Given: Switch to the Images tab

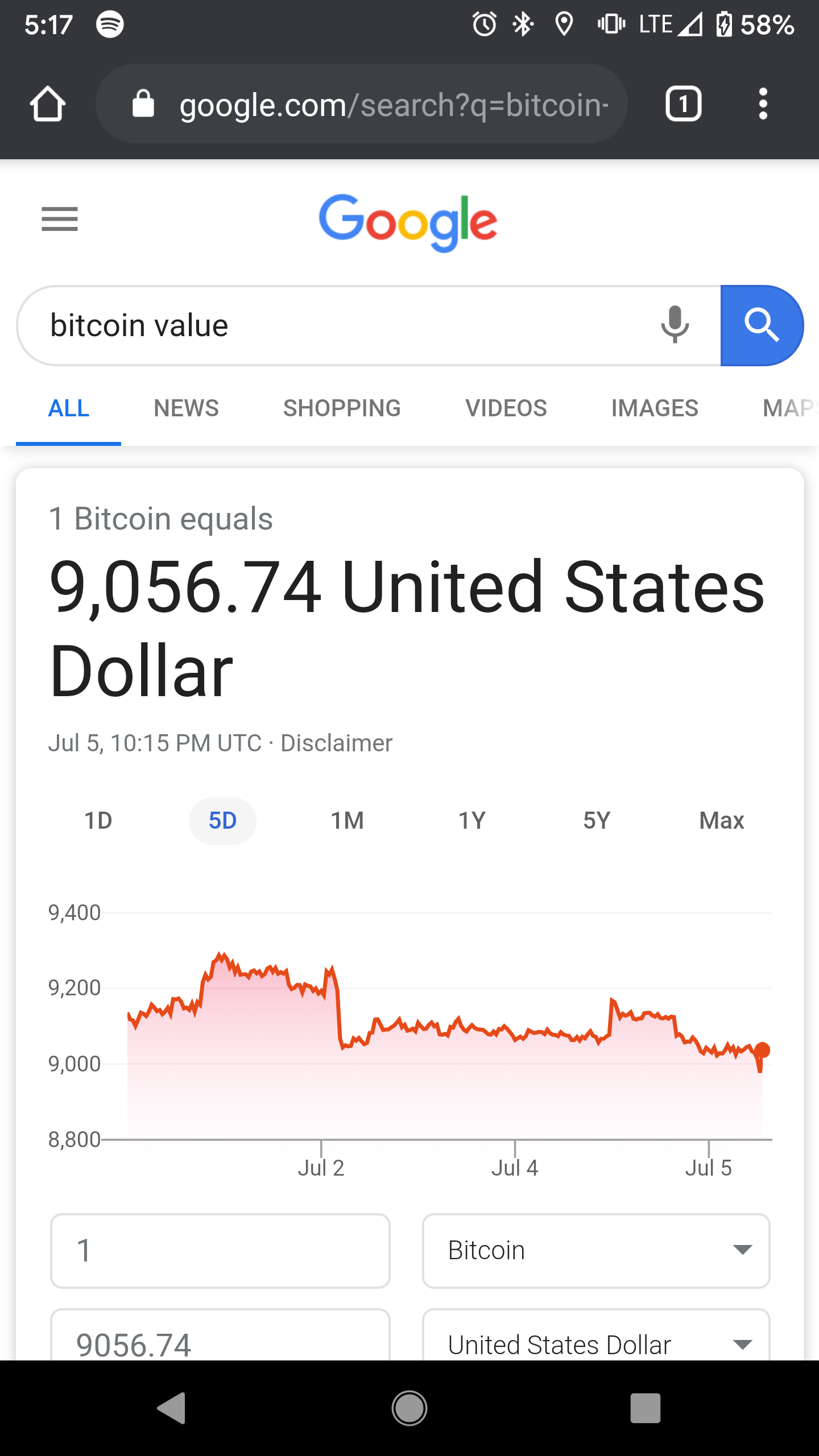Looking at the screenshot, I should pyautogui.click(x=655, y=408).
